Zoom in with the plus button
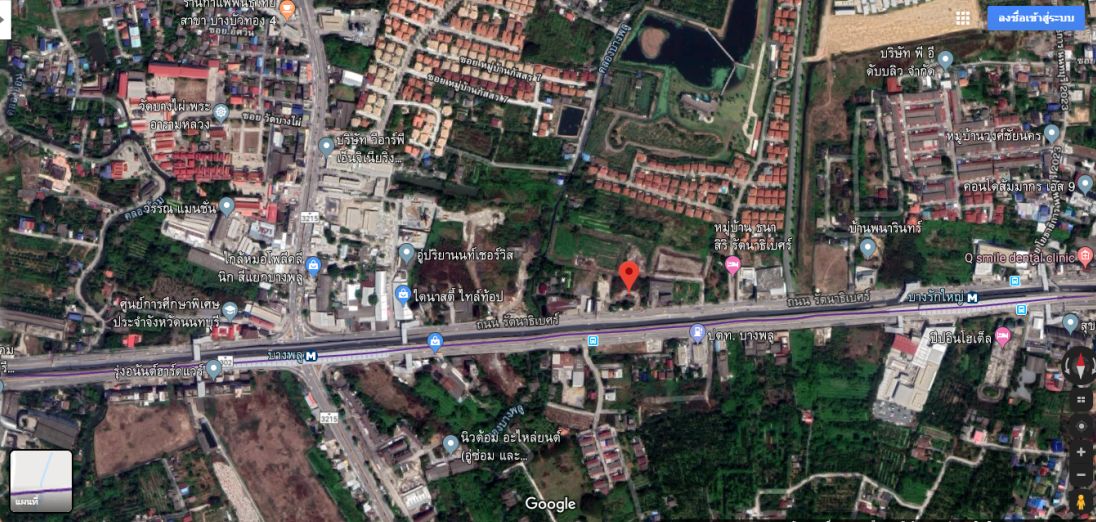 click(1080, 451)
